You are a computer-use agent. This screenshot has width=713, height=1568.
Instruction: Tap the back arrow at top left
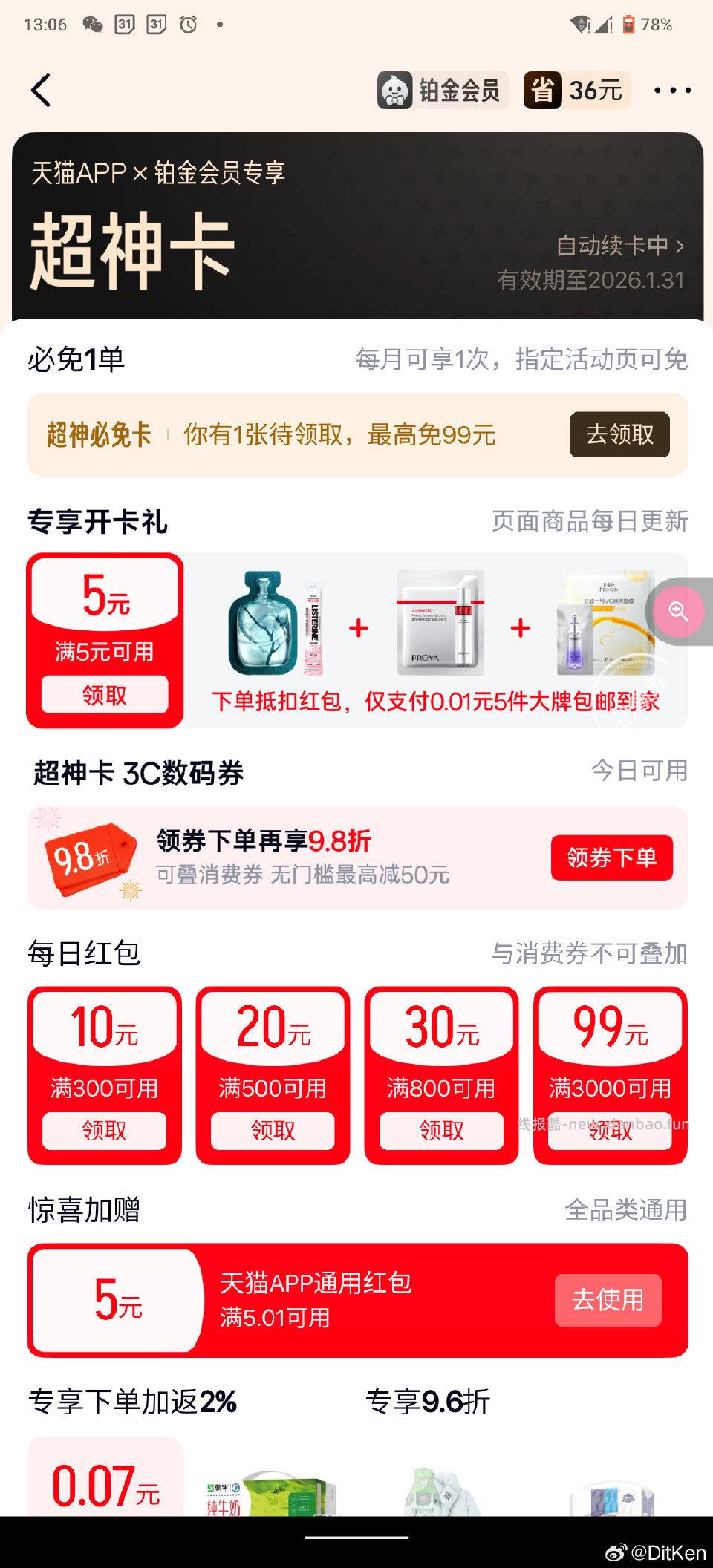[x=41, y=91]
